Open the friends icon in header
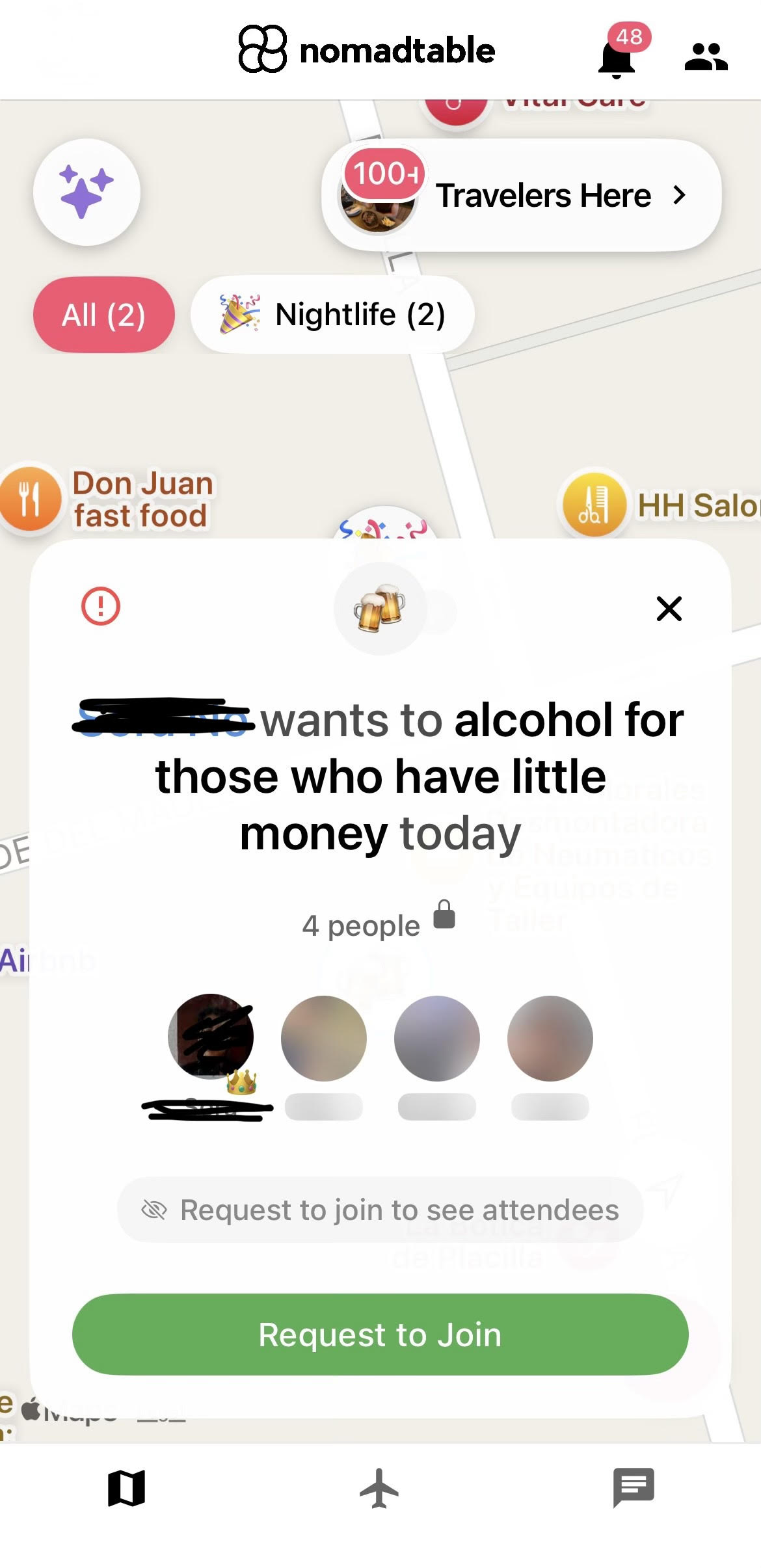761x1568 pixels. point(706,57)
